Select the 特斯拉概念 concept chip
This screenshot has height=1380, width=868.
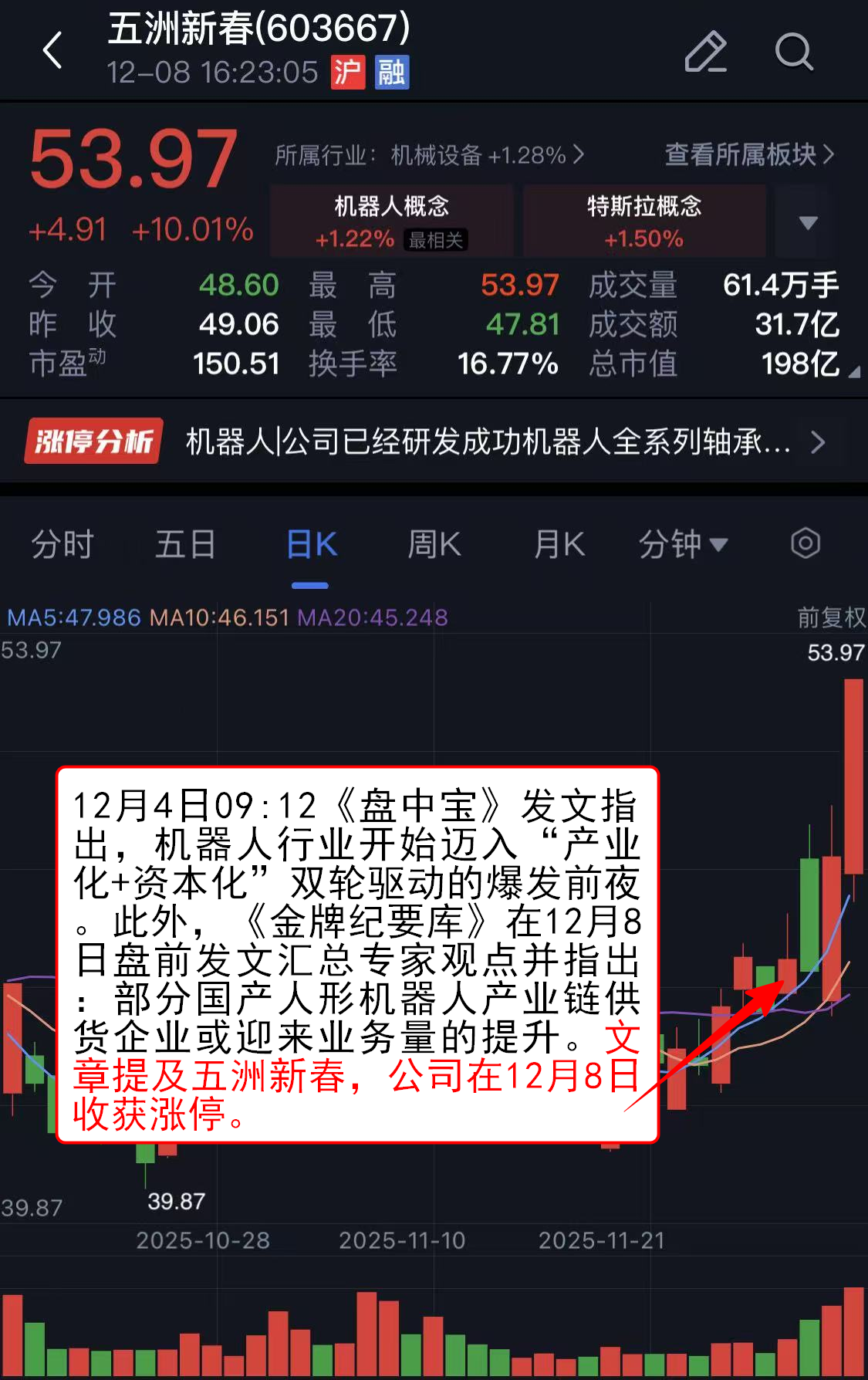tap(644, 221)
